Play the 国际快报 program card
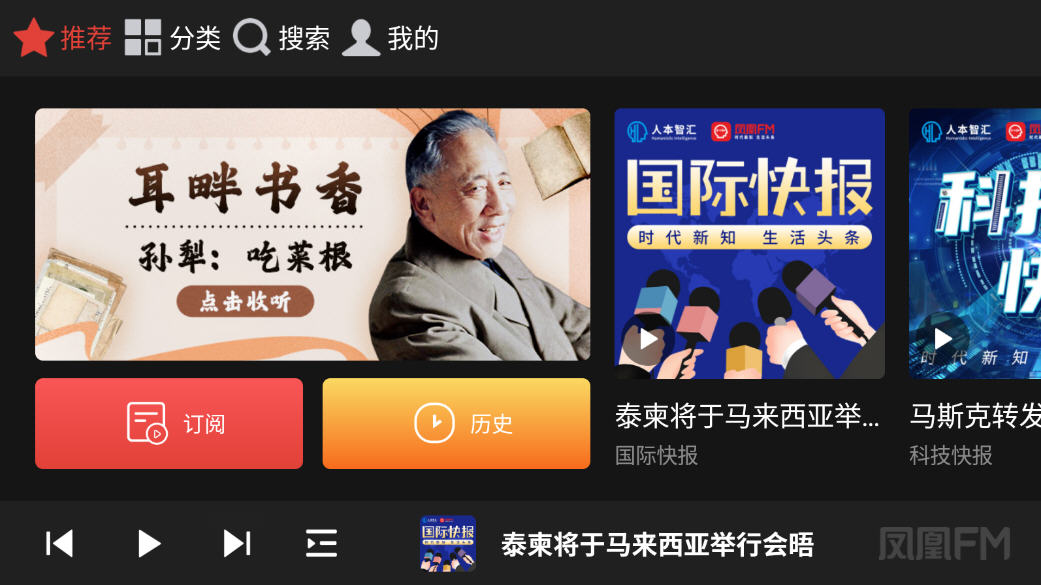 [x=749, y=243]
